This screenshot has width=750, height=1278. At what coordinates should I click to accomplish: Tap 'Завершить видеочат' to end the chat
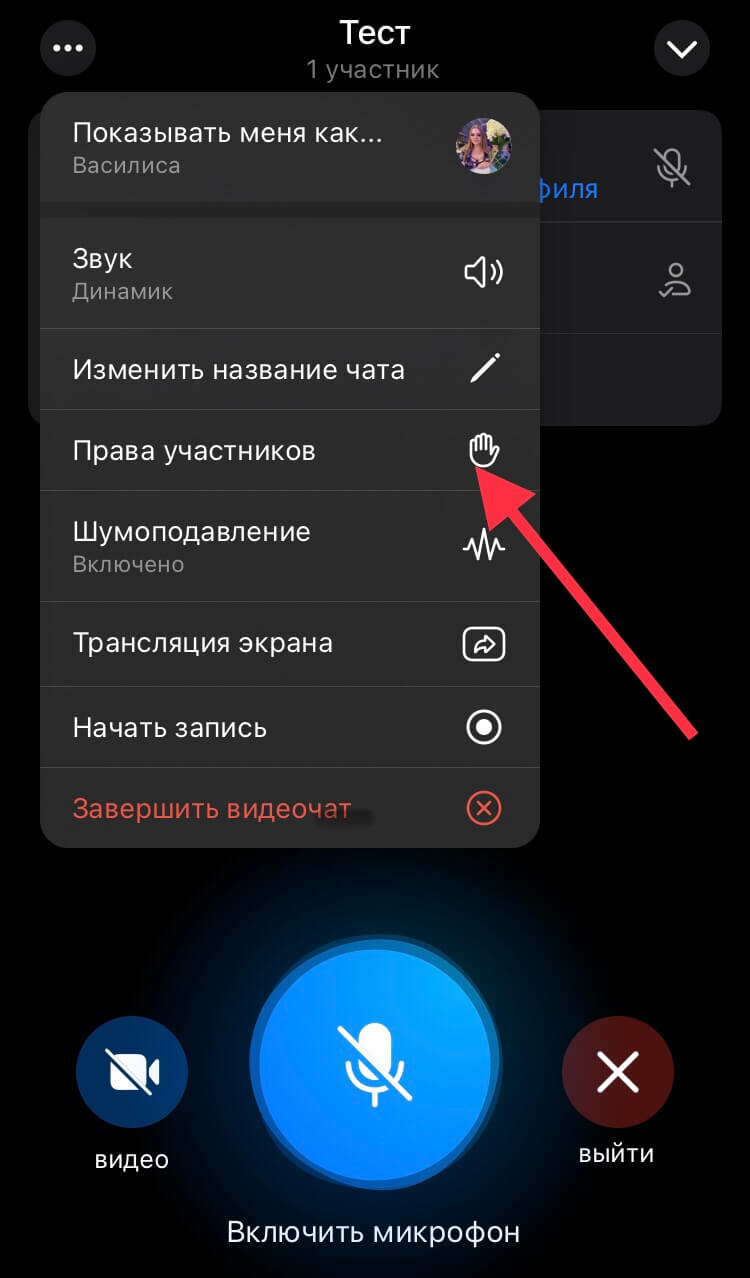point(289,808)
